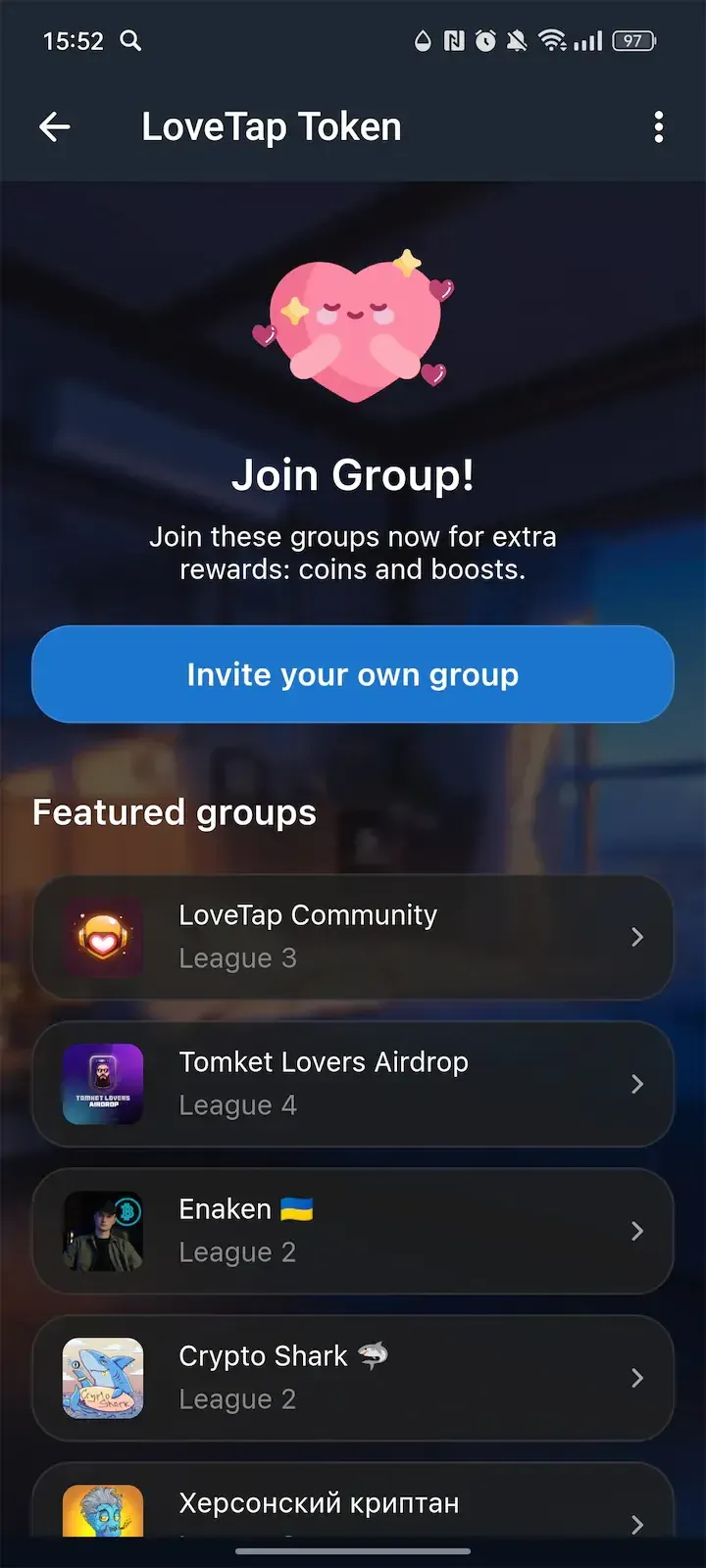Tap the Tomket Lovers Airdrop group avatar
The width and height of the screenshot is (706, 1568).
coord(102,1084)
